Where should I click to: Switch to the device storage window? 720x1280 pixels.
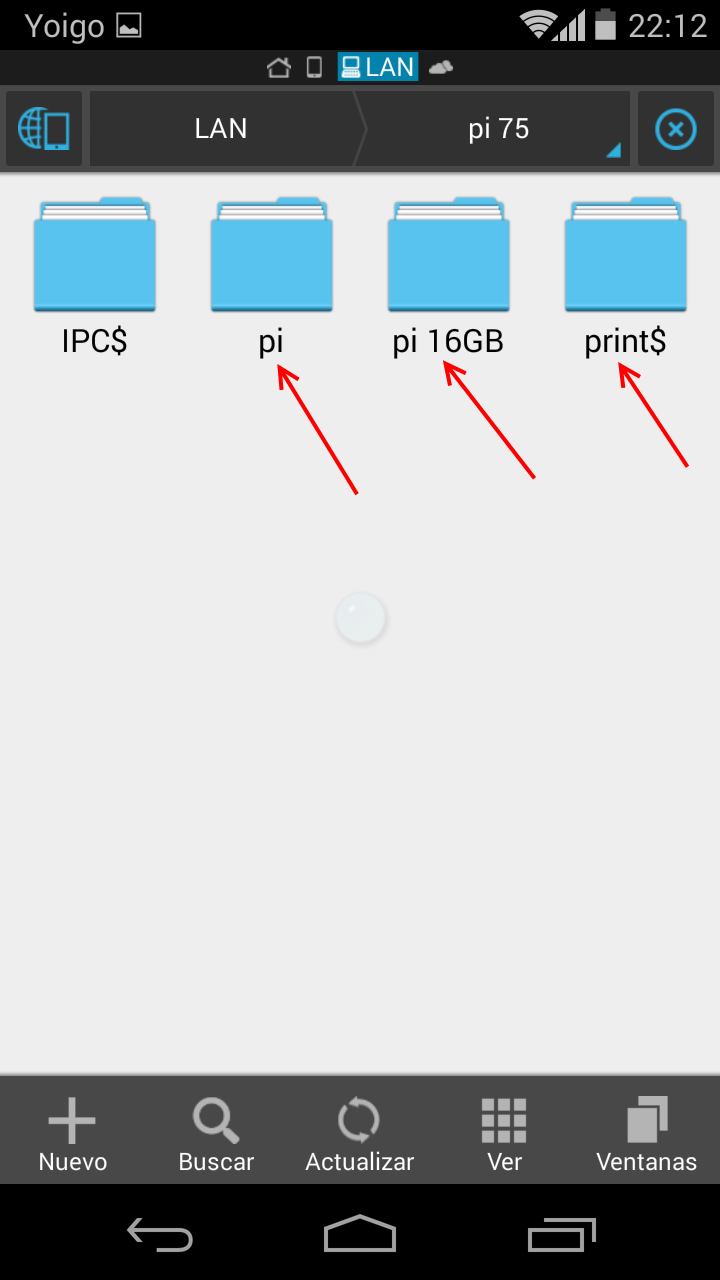point(314,68)
